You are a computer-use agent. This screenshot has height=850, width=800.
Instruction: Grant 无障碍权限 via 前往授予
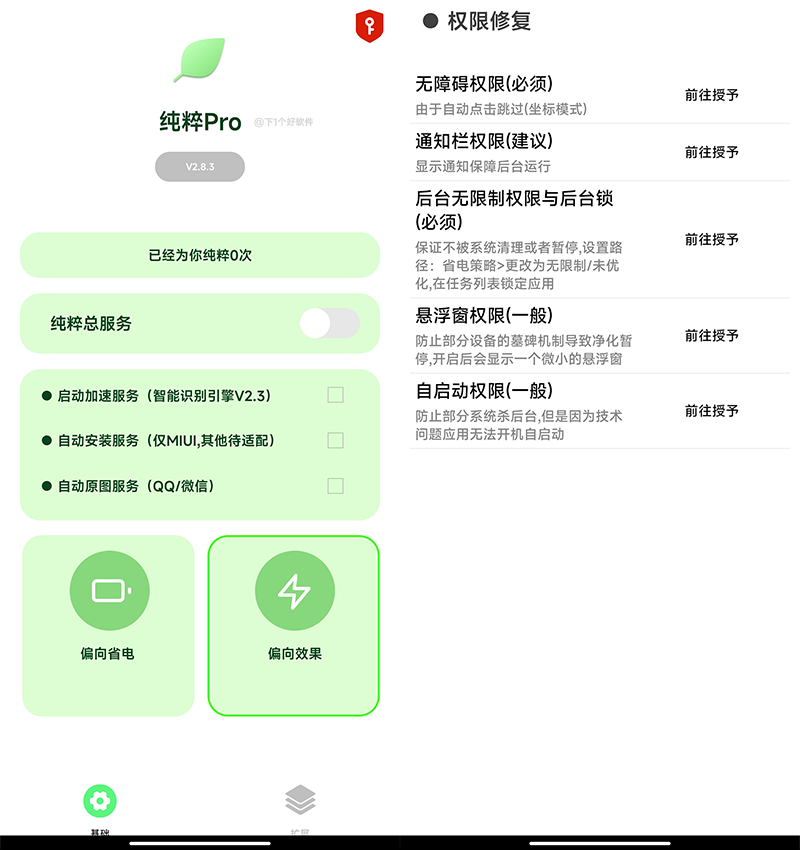(712, 95)
